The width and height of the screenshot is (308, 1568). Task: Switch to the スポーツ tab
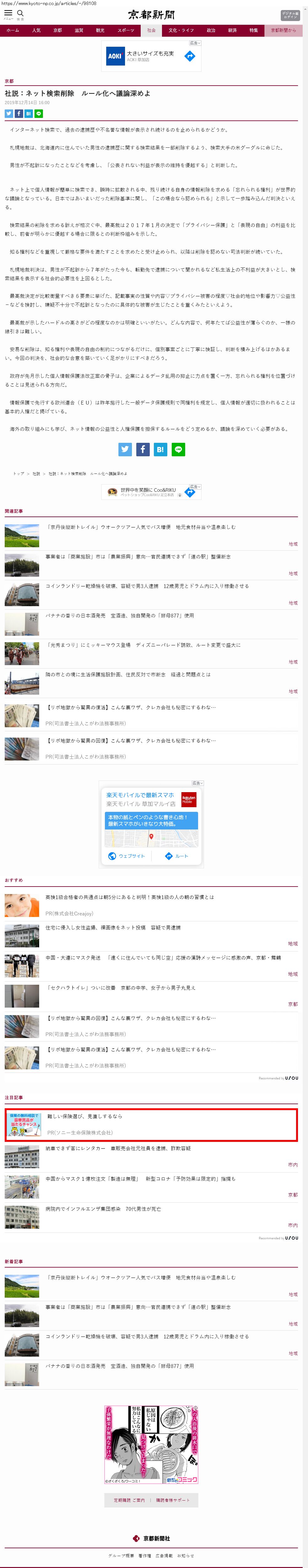(x=126, y=30)
